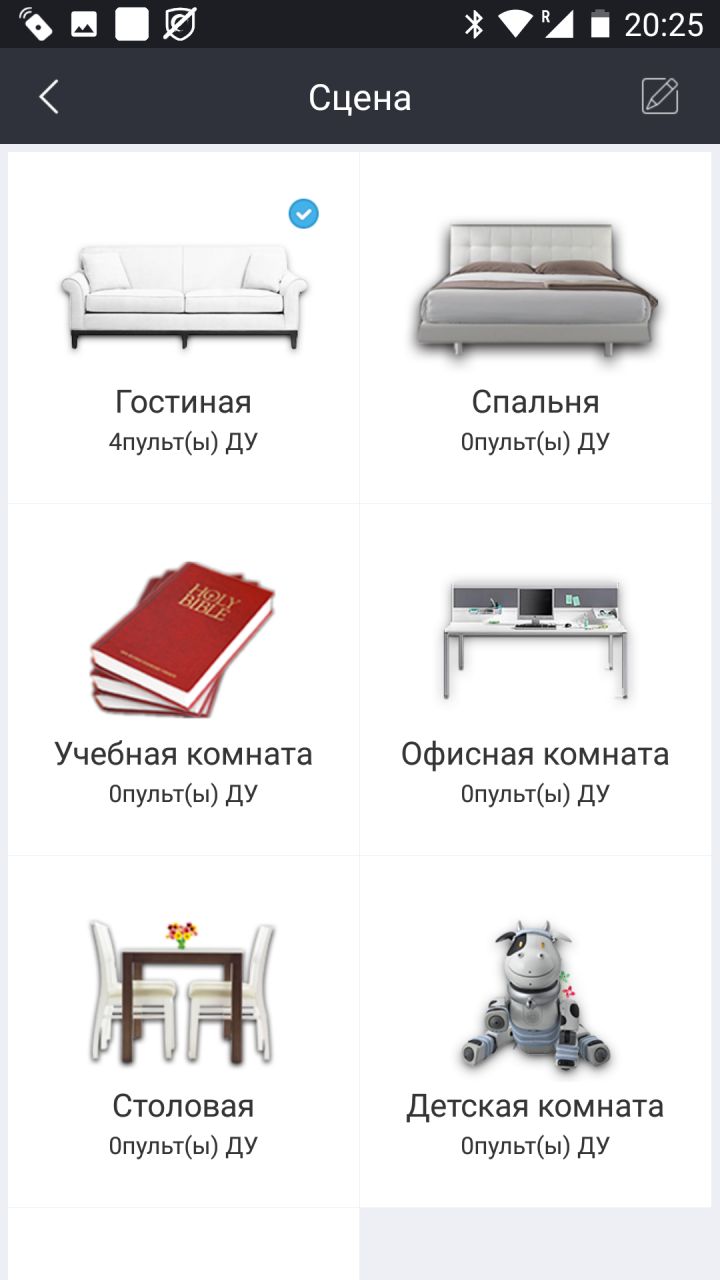Pick the Столовая scene
Image resolution: width=720 pixels, height=1280 pixels.
pos(183,1032)
